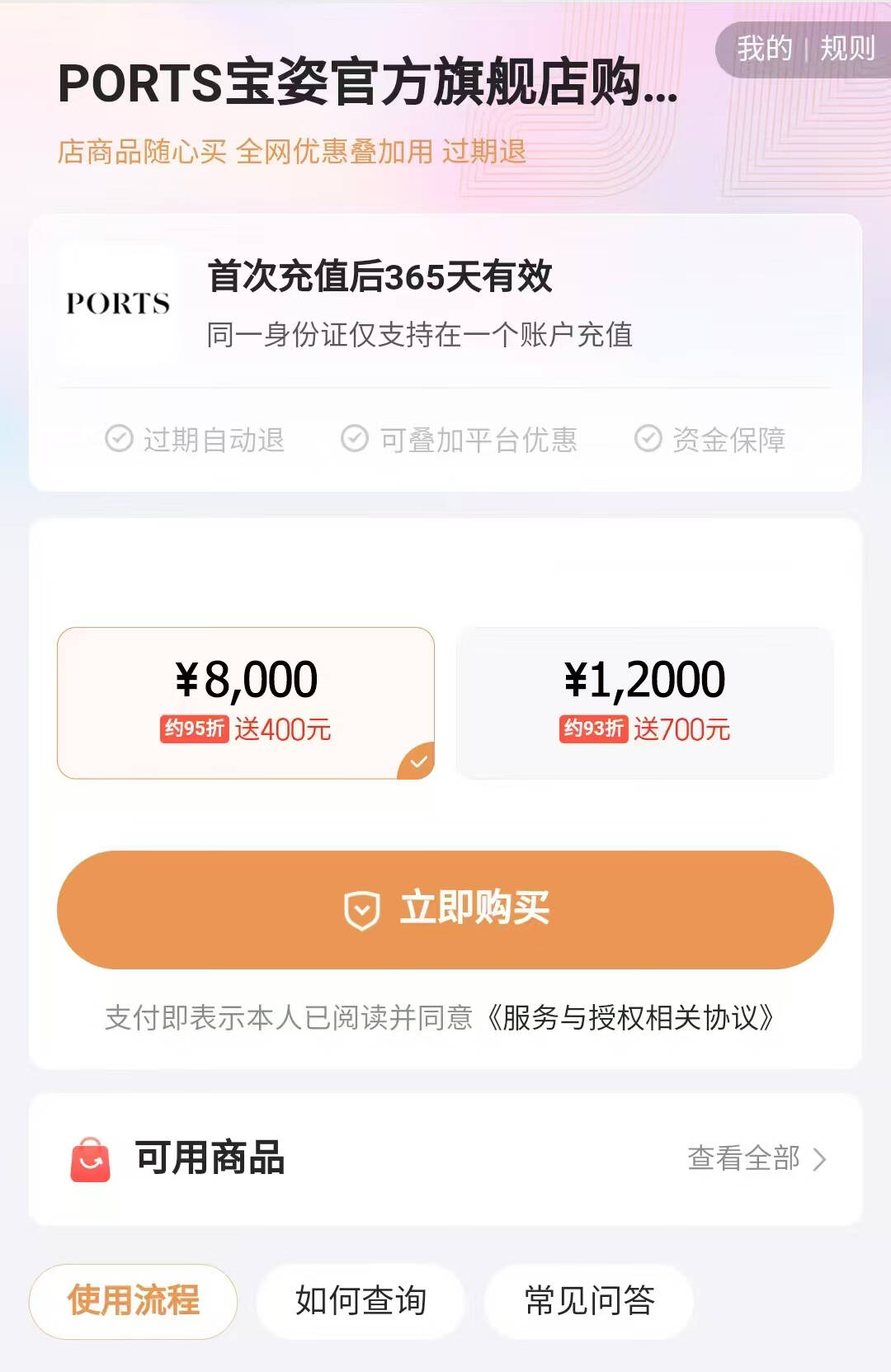Switch to the 常见问答 tab
The height and width of the screenshot is (1372, 891).
pos(589,1300)
